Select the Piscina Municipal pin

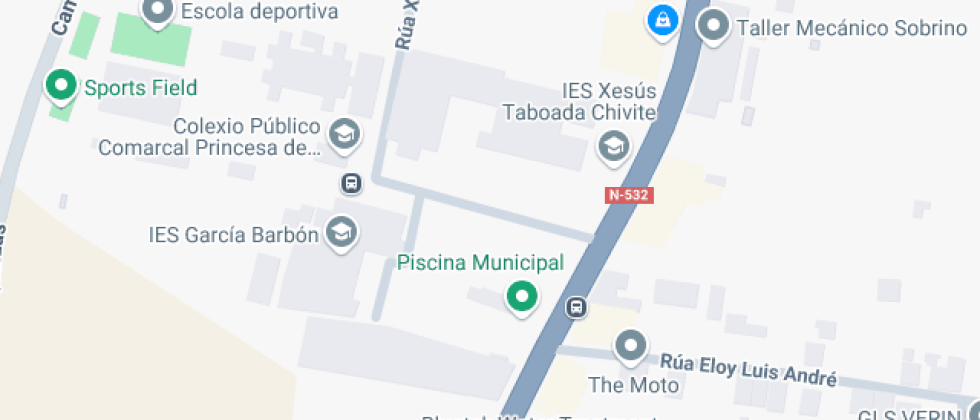pos(521,296)
